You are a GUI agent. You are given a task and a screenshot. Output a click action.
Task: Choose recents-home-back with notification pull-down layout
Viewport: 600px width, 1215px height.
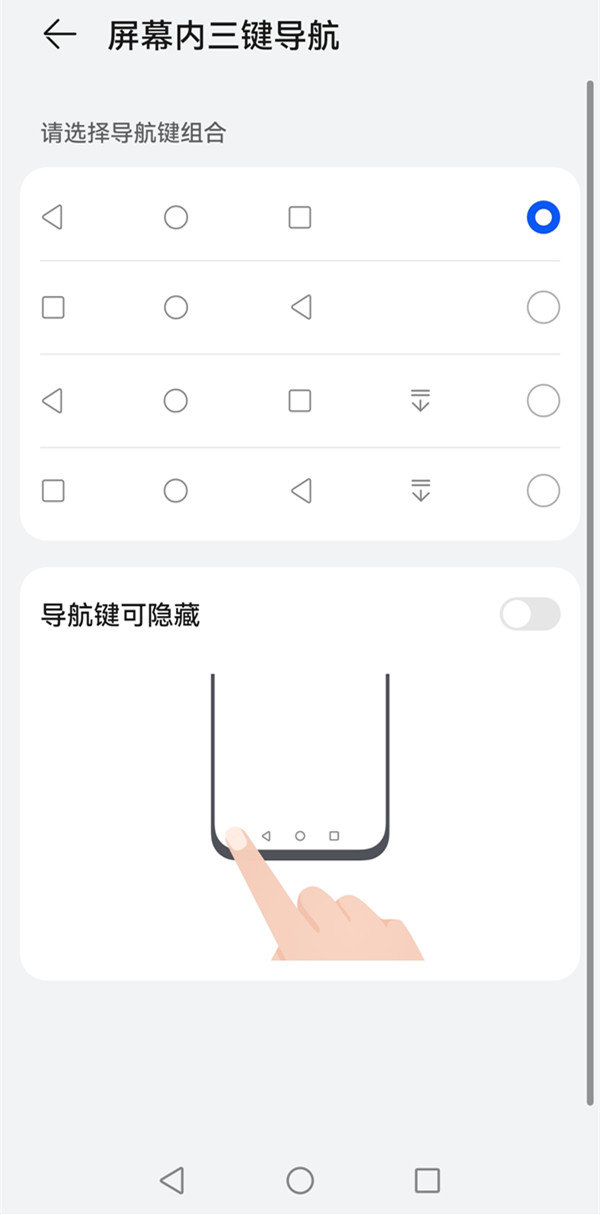point(543,491)
